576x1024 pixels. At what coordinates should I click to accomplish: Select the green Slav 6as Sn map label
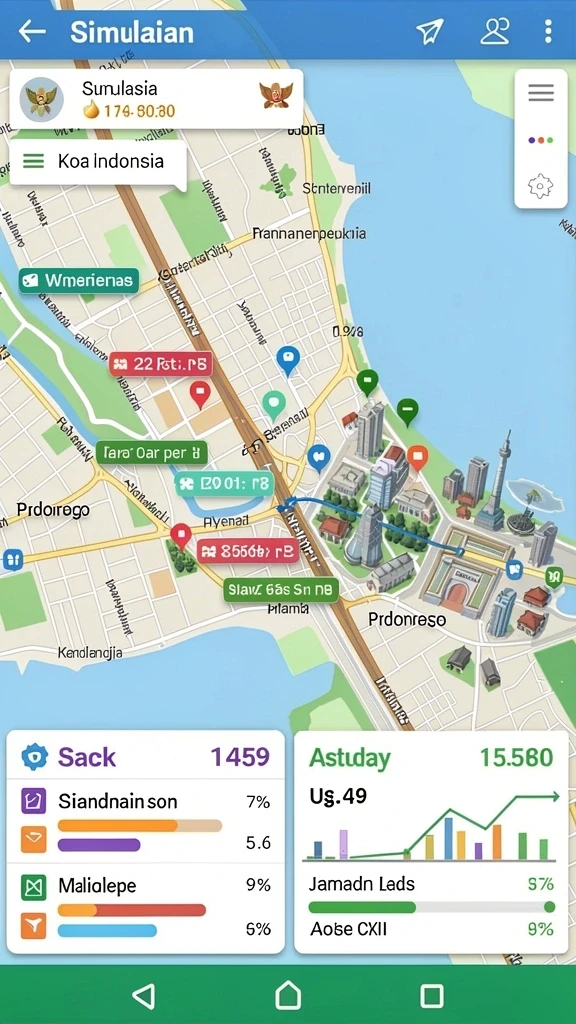point(281,590)
